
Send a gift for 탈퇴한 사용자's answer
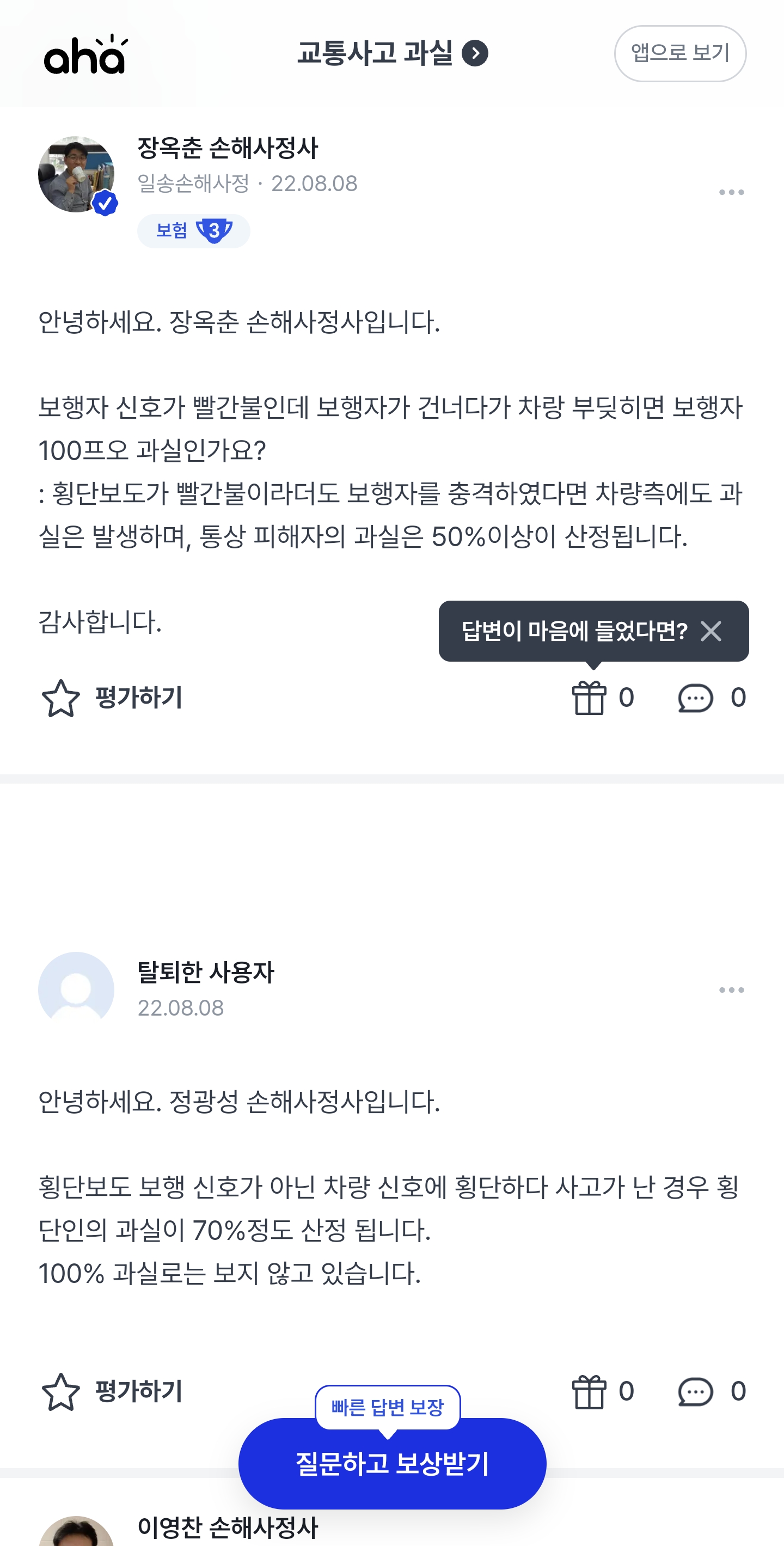589,1392
